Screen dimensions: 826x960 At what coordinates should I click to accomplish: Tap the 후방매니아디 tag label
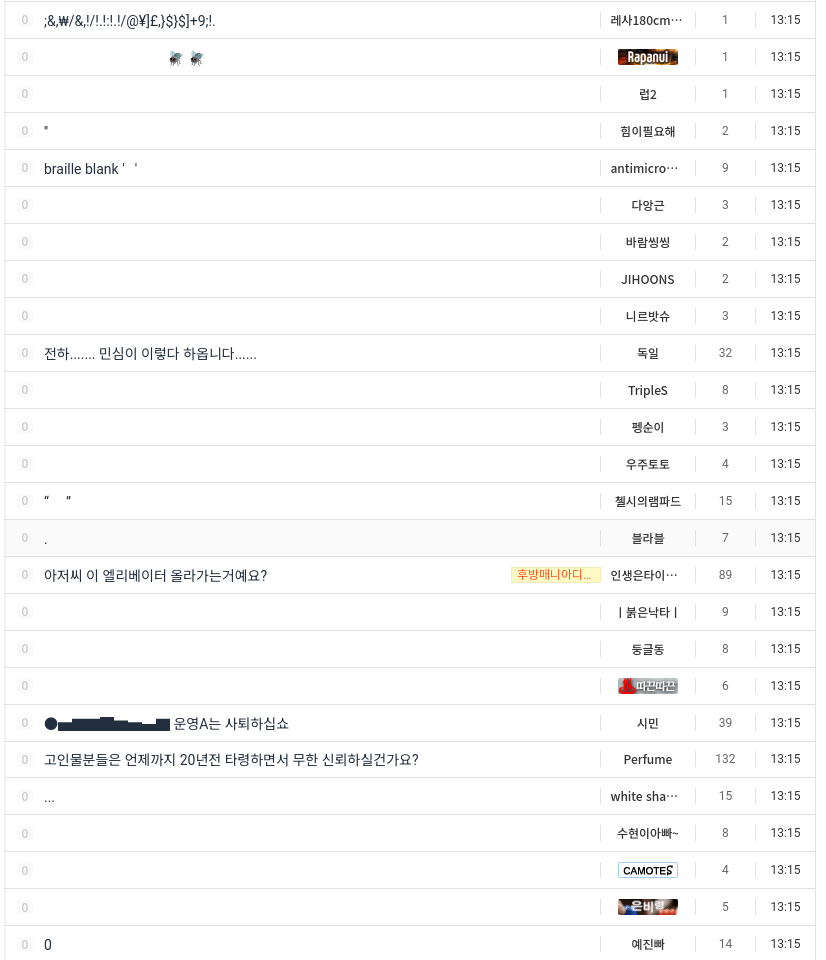[555, 575]
